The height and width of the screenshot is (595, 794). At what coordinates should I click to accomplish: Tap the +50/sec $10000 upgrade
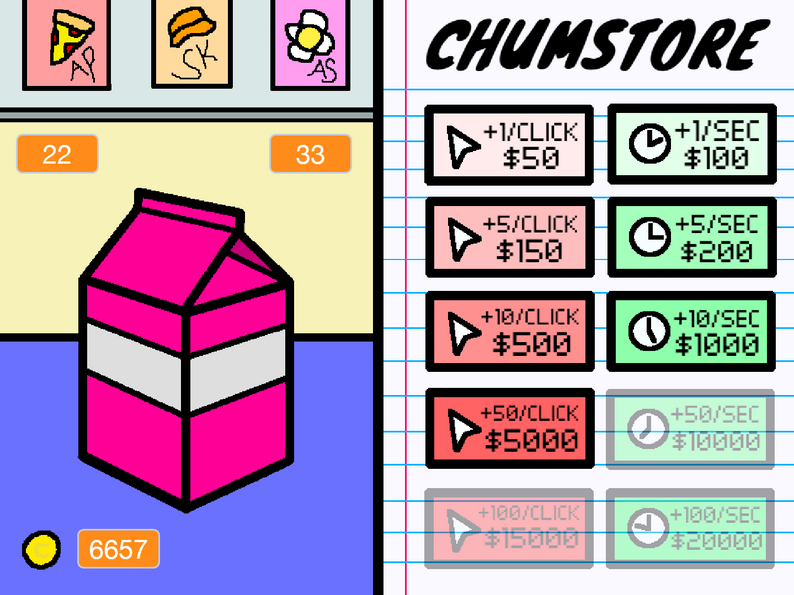pos(691,427)
